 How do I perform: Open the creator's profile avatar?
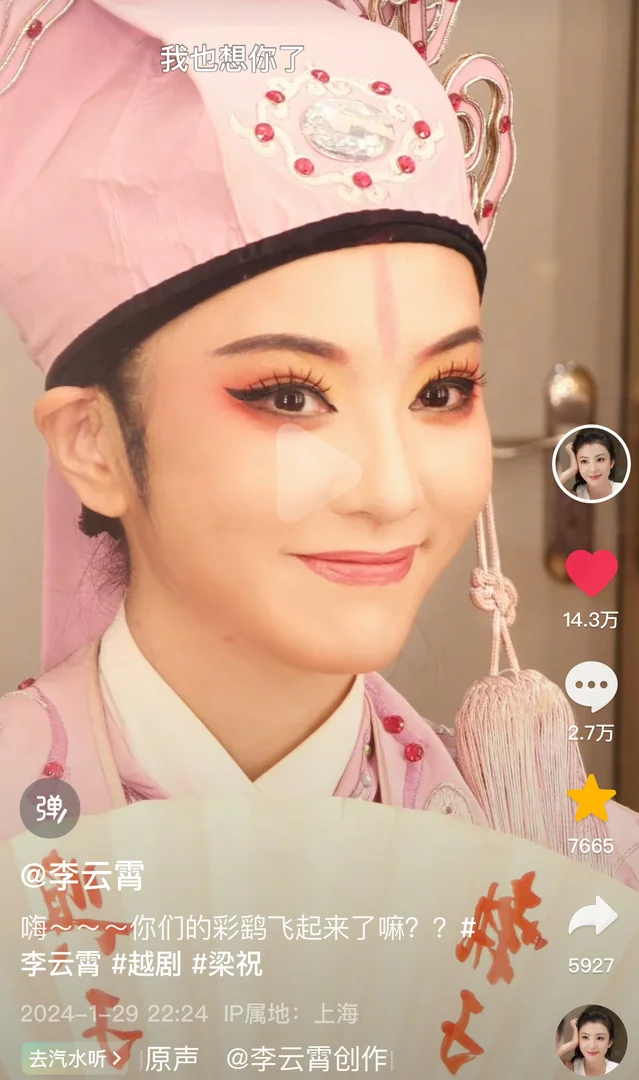click(x=591, y=464)
